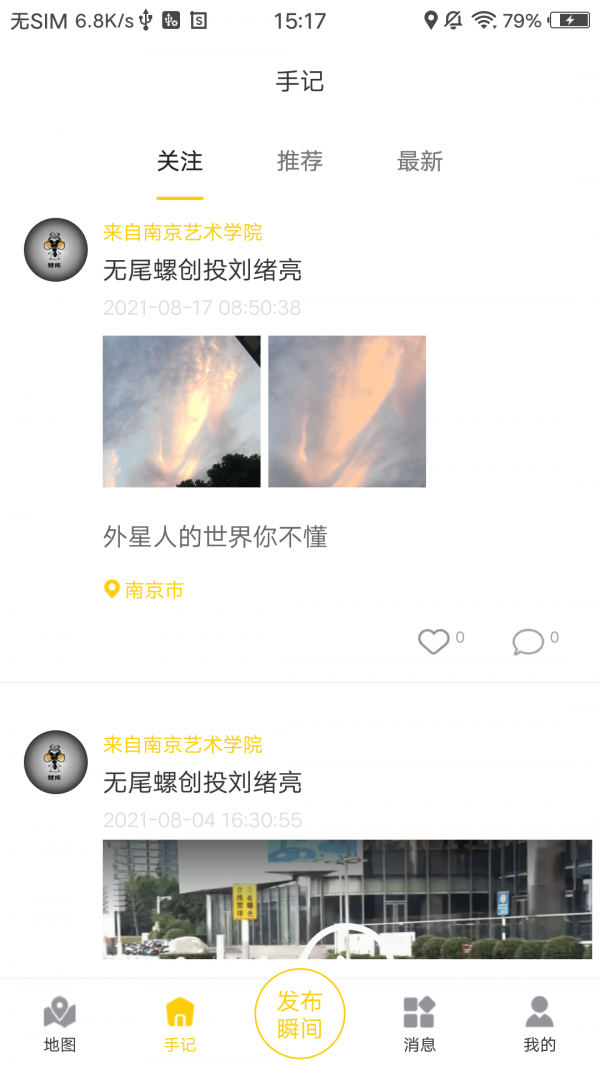Viewport: 600px width, 1067px height.
Task: Open the second sky photo in the 08-17 post
Action: click(x=347, y=411)
